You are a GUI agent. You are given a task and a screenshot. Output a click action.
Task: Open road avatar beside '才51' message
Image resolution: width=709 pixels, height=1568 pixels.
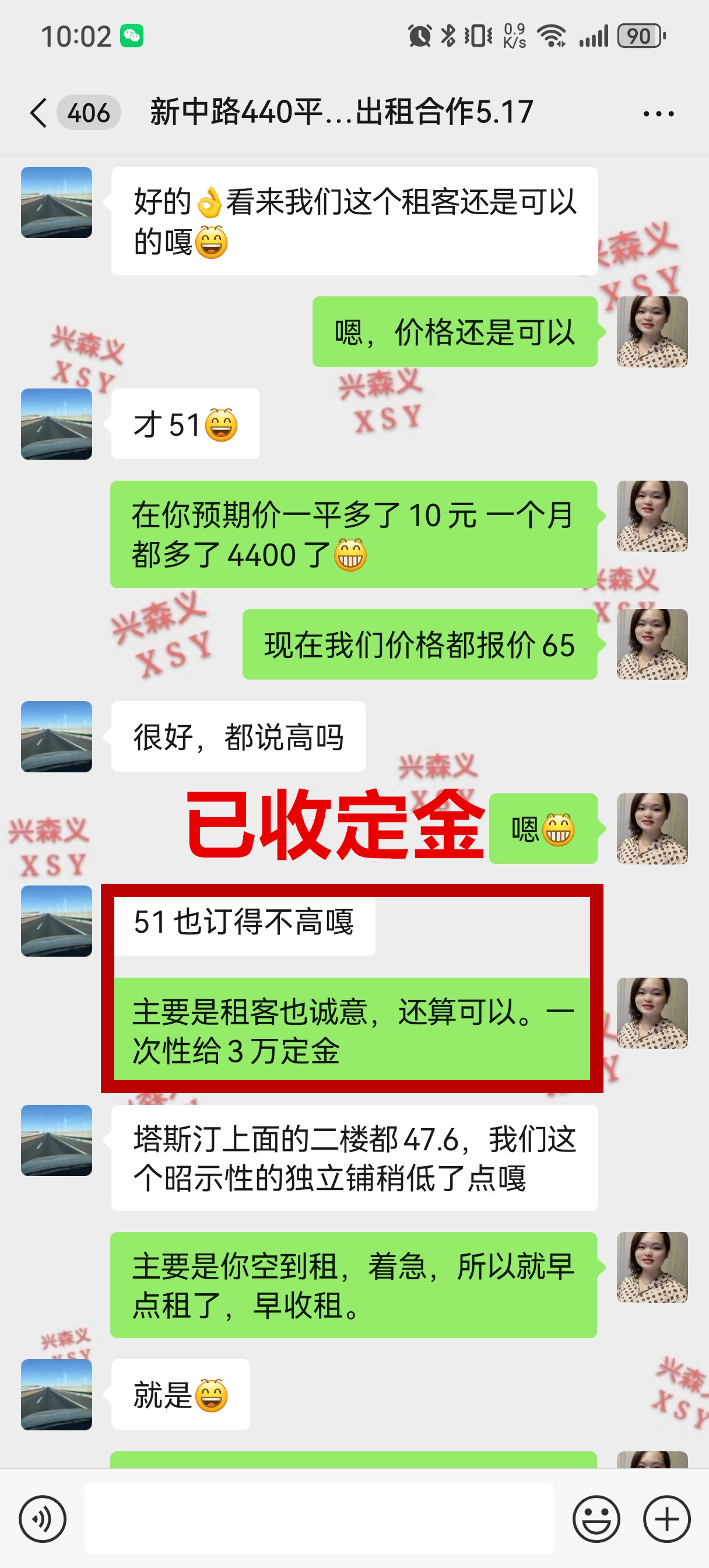57,424
